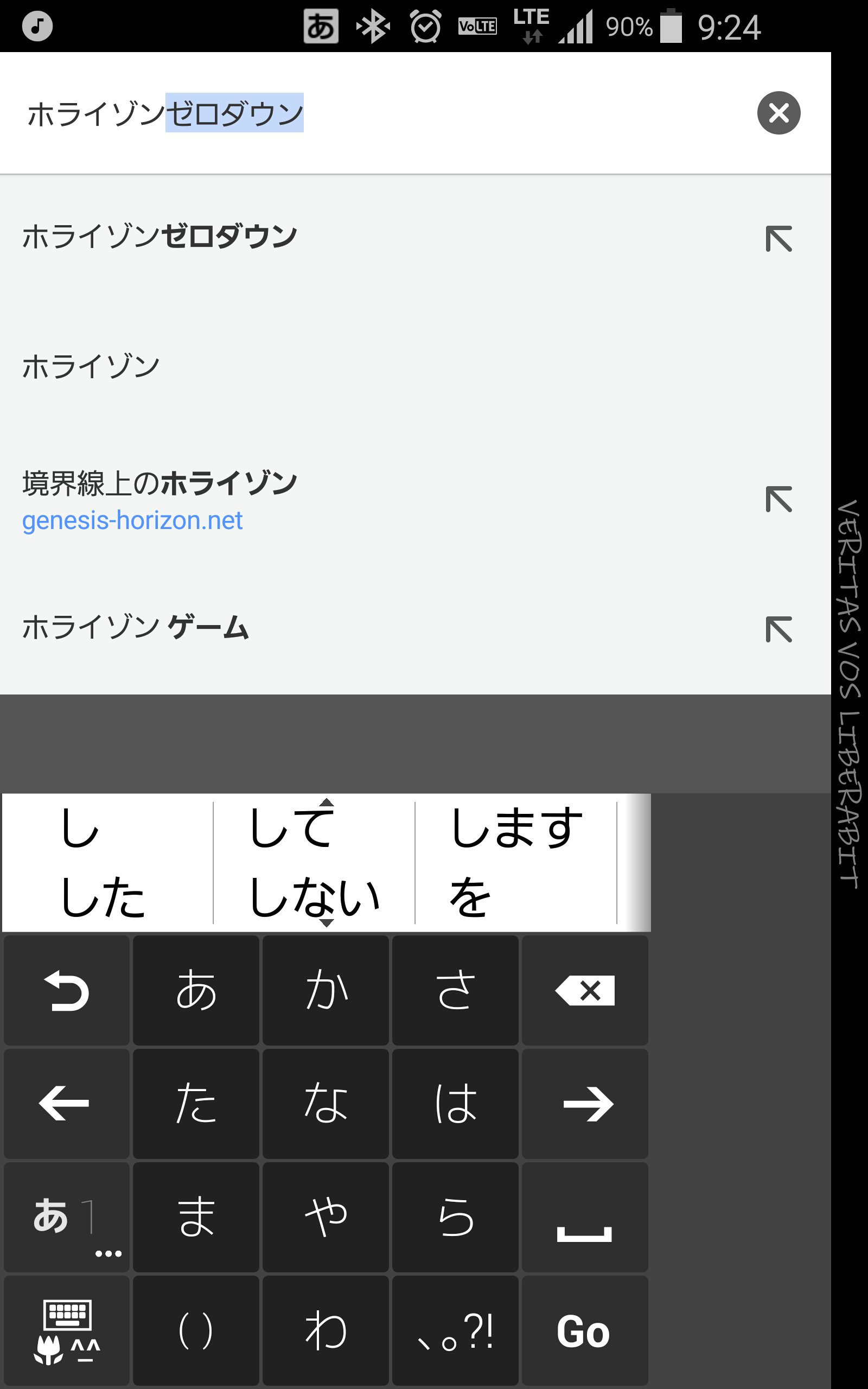Viewport: 868px width, 1389px height.
Task: Open the keyboard and emoji options key
Action: (67, 1331)
